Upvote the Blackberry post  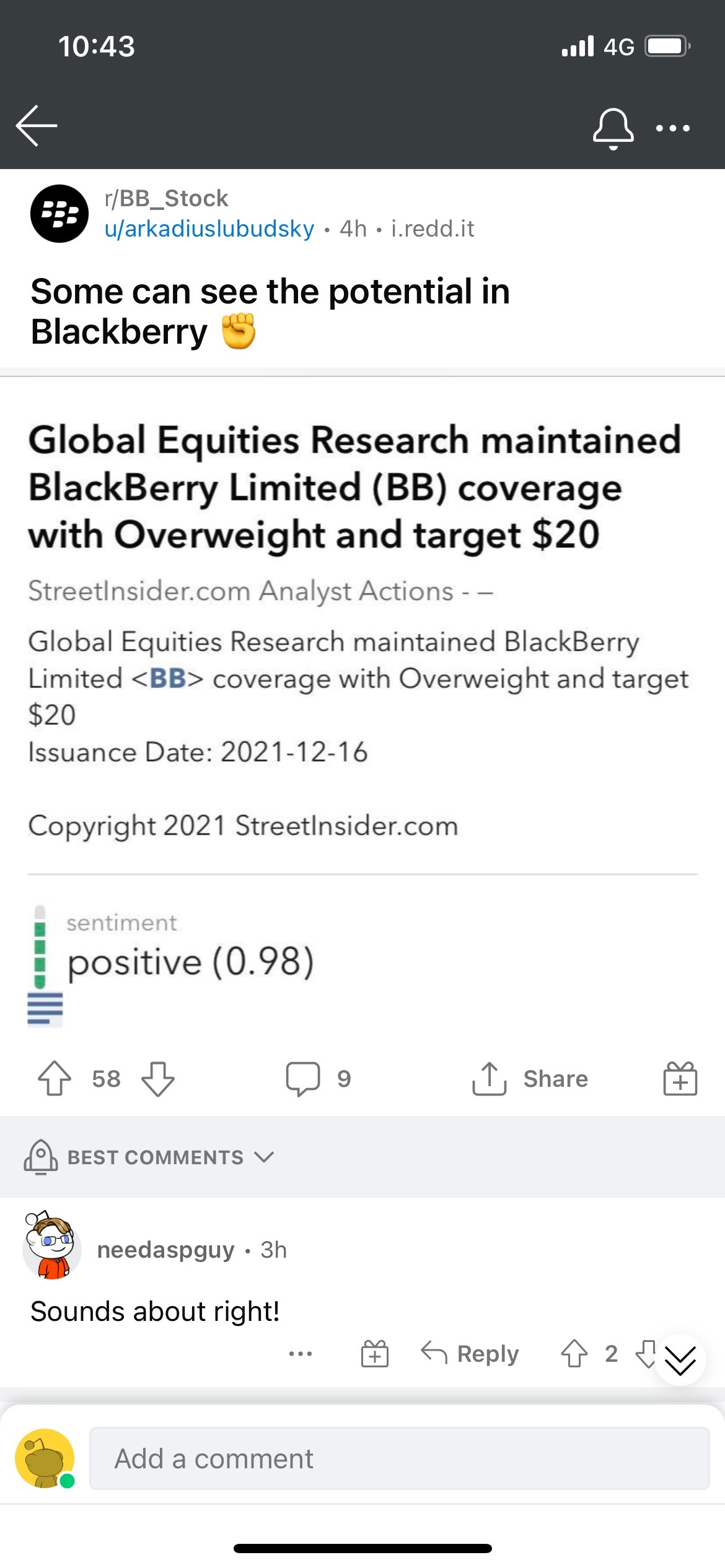pos(55,1078)
